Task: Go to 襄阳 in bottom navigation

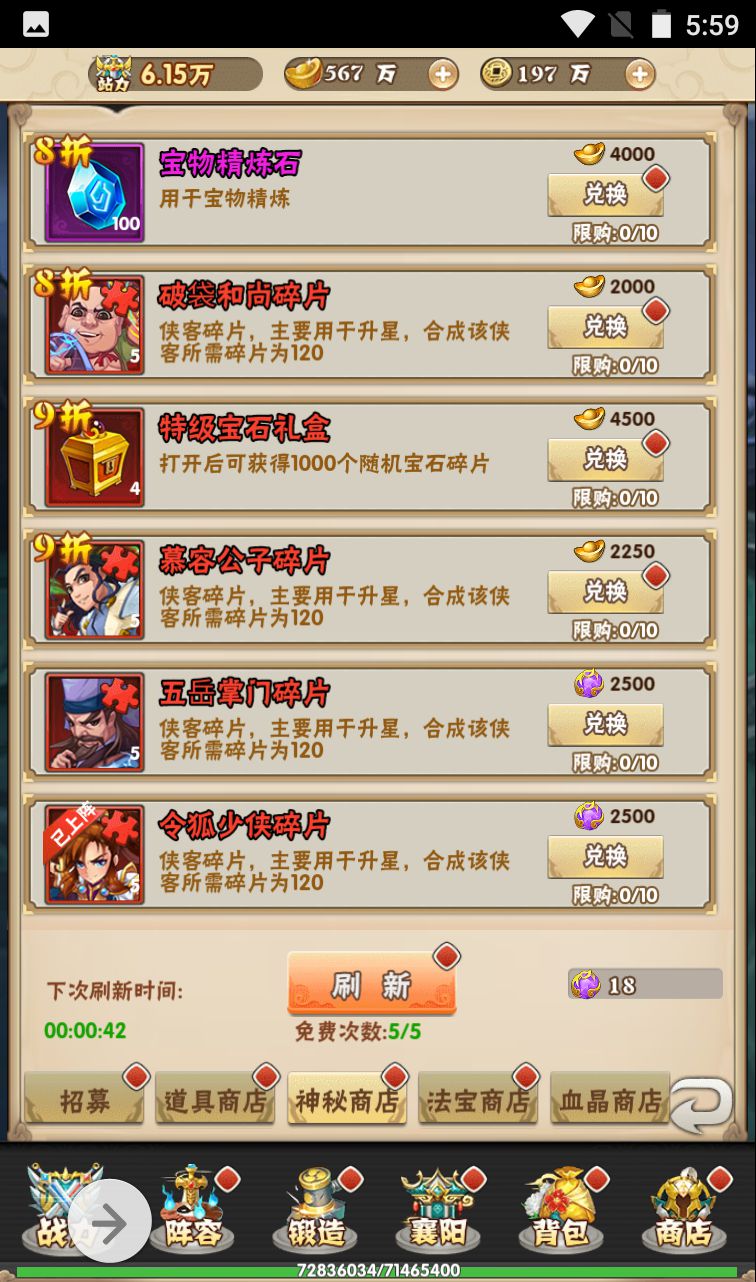Action: tap(438, 1212)
